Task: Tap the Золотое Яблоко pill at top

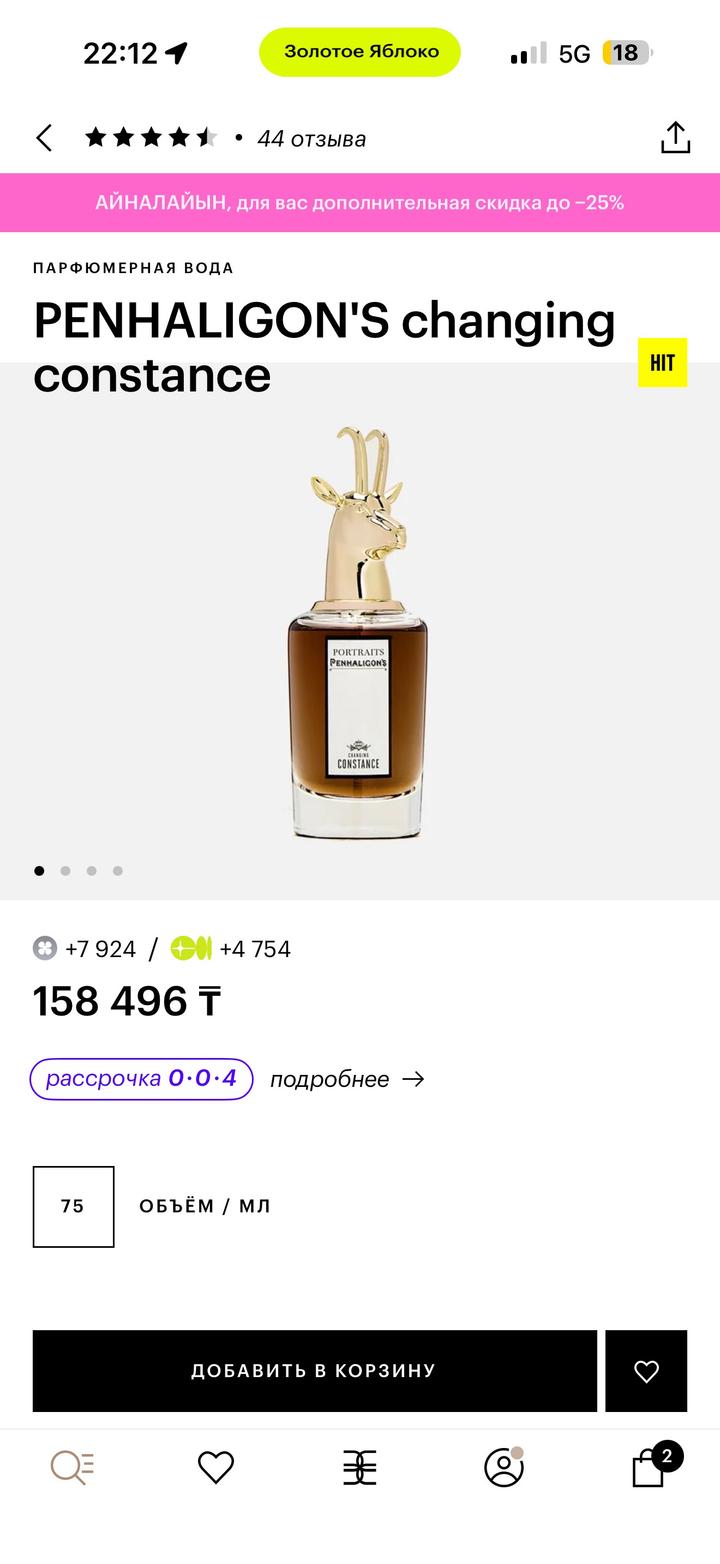Action: tap(360, 52)
